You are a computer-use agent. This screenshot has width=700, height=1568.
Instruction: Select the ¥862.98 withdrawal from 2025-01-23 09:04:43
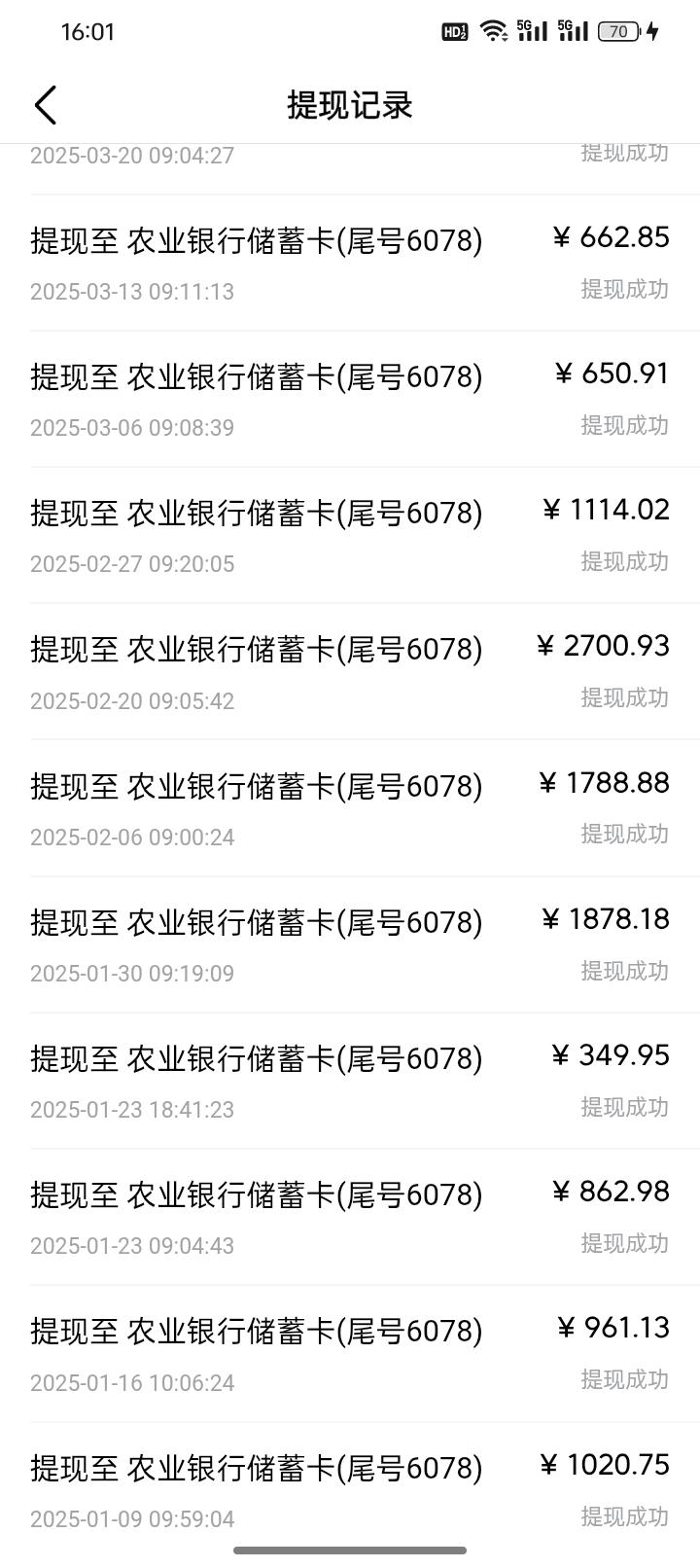pos(350,1217)
